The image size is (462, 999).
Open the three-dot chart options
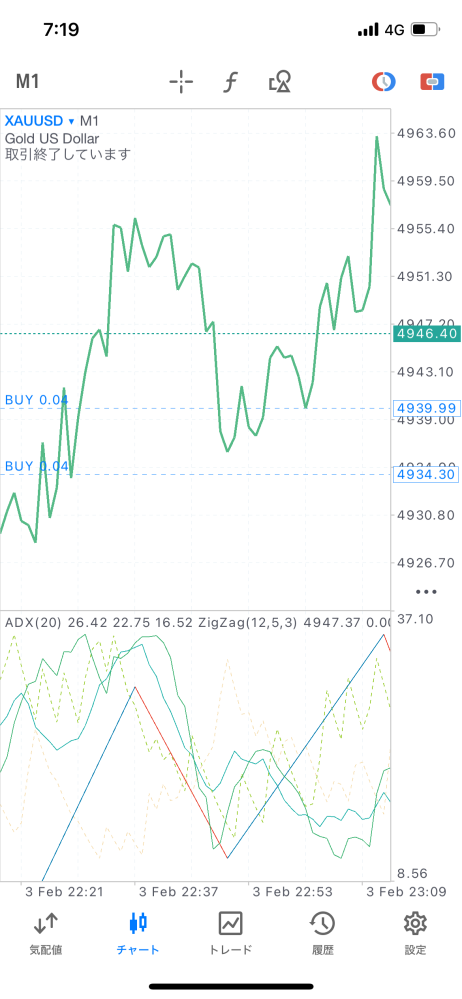[426, 592]
